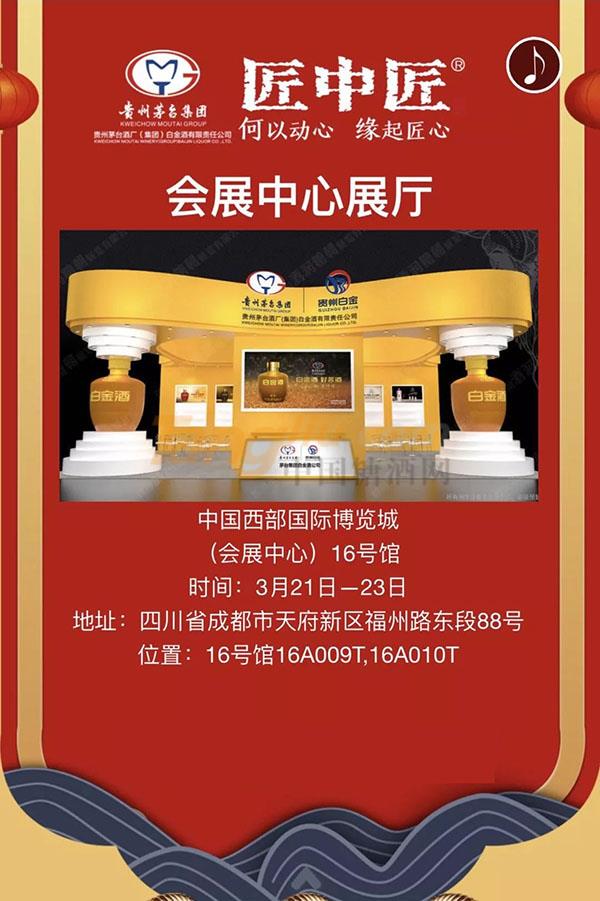Toggle the background music note icon
This screenshot has height=901, width=600.
click(533, 65)
